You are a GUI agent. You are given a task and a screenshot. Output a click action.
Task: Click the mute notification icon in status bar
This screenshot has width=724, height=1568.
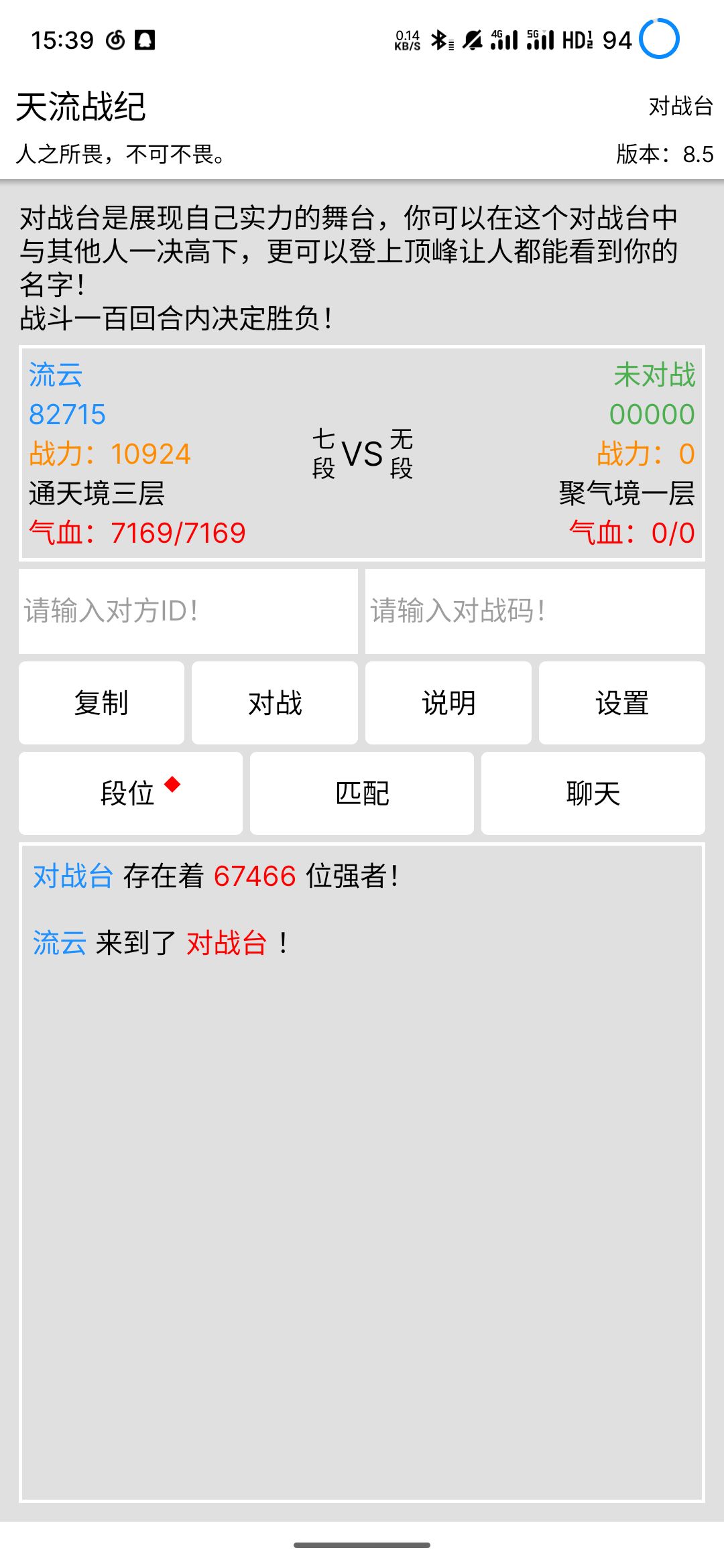pos(473,42)
